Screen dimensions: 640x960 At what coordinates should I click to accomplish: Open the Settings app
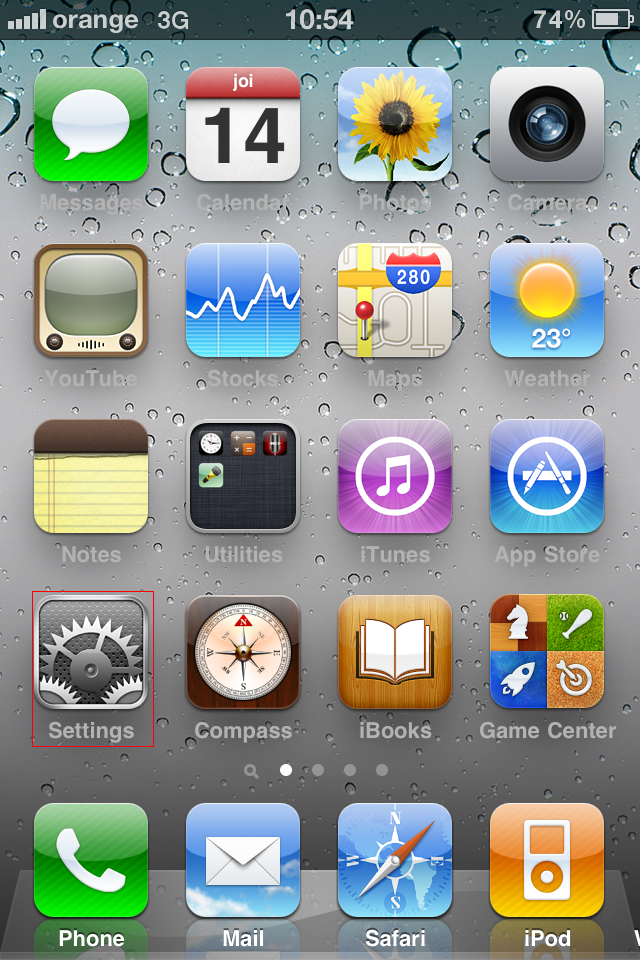tap(91, 653)
